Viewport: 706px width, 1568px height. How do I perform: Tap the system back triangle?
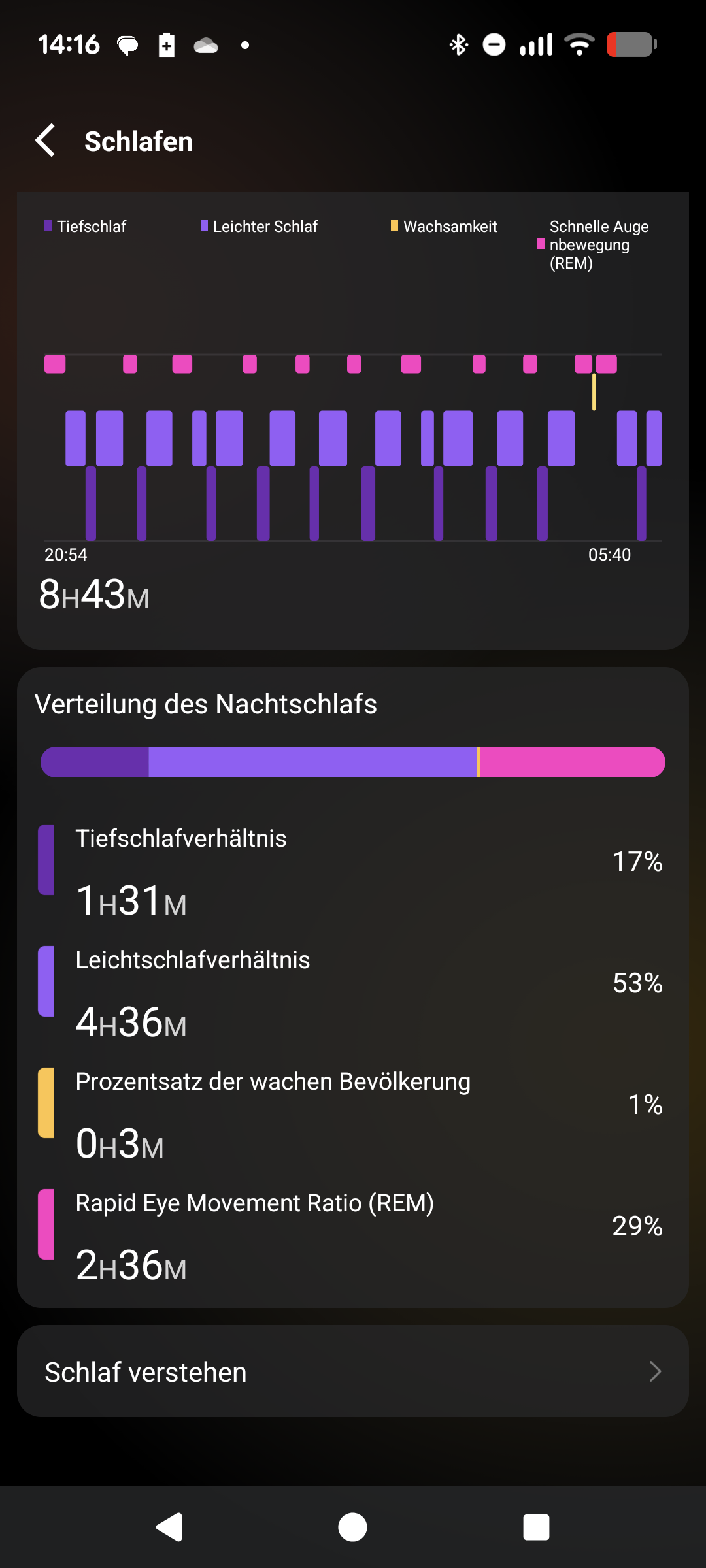pyautogui.click(x=170, y=1527)
